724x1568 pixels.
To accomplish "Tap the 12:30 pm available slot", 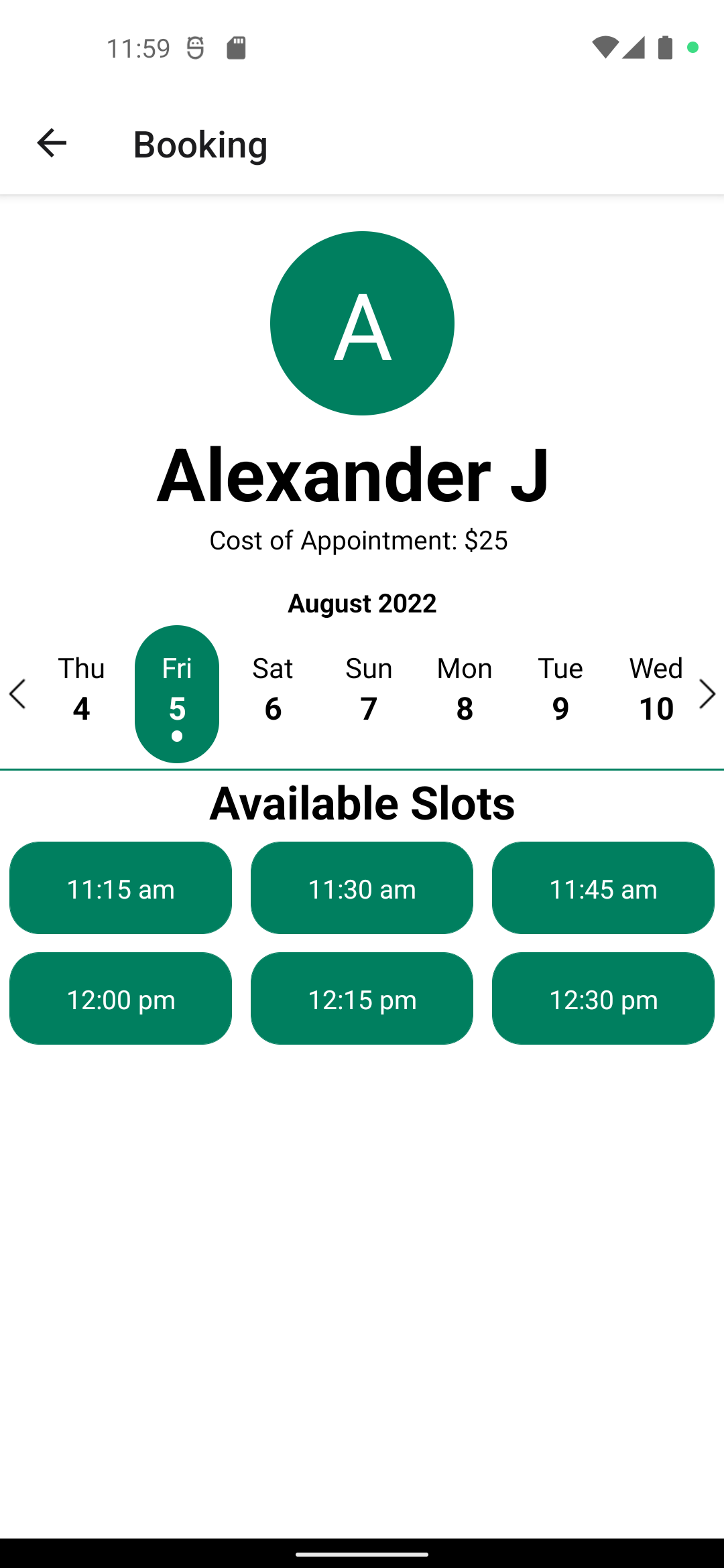I will [603, 998].
